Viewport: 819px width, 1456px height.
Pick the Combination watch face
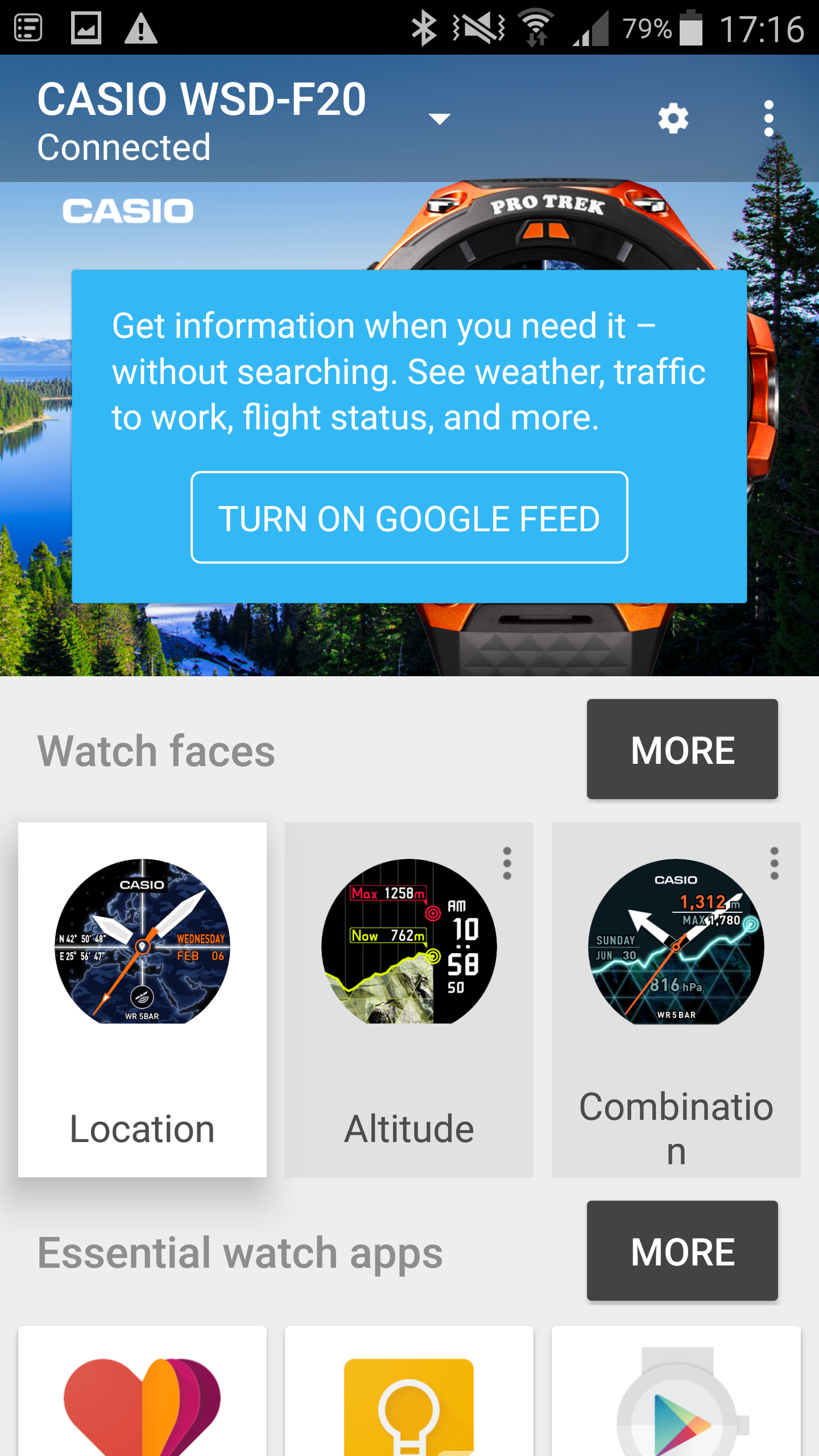point(676,999)
